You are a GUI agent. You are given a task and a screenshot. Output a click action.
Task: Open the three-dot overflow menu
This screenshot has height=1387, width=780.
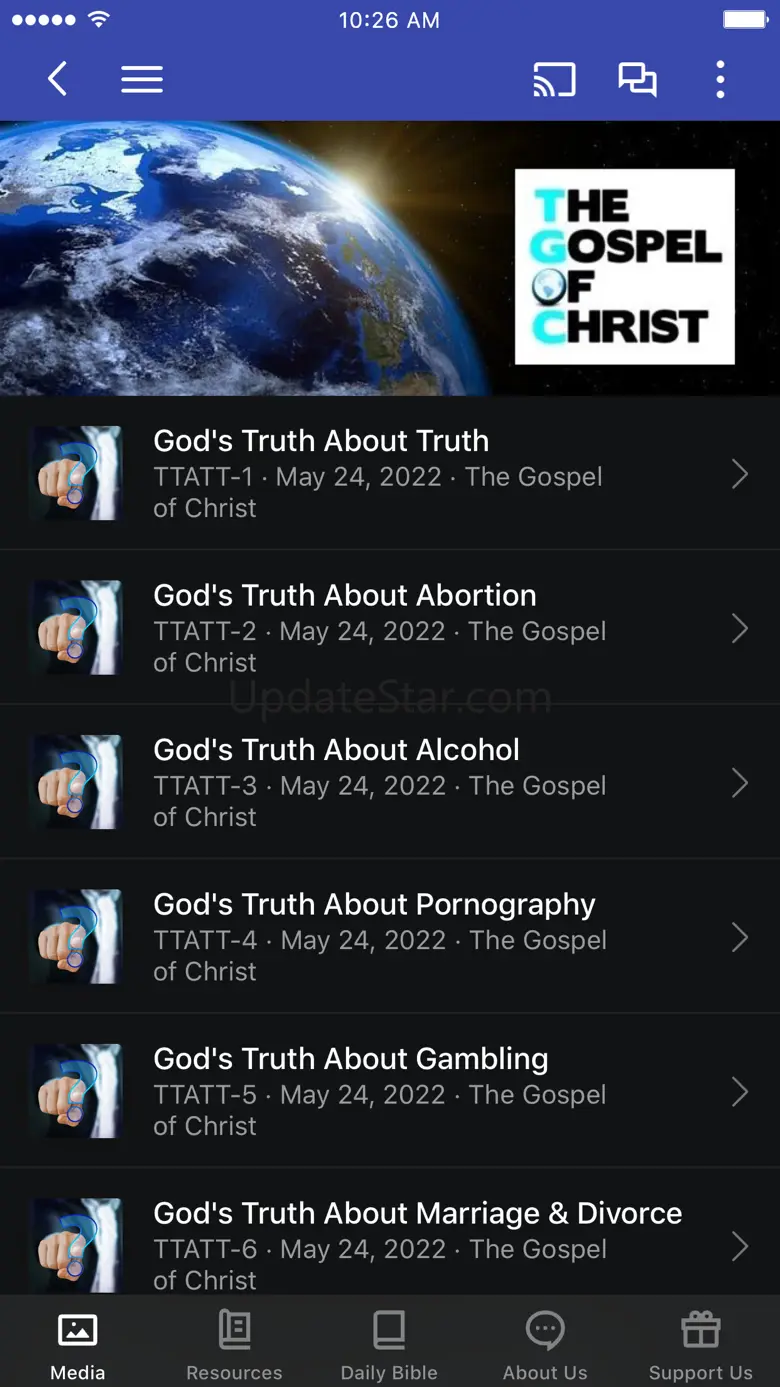point(720,79)
